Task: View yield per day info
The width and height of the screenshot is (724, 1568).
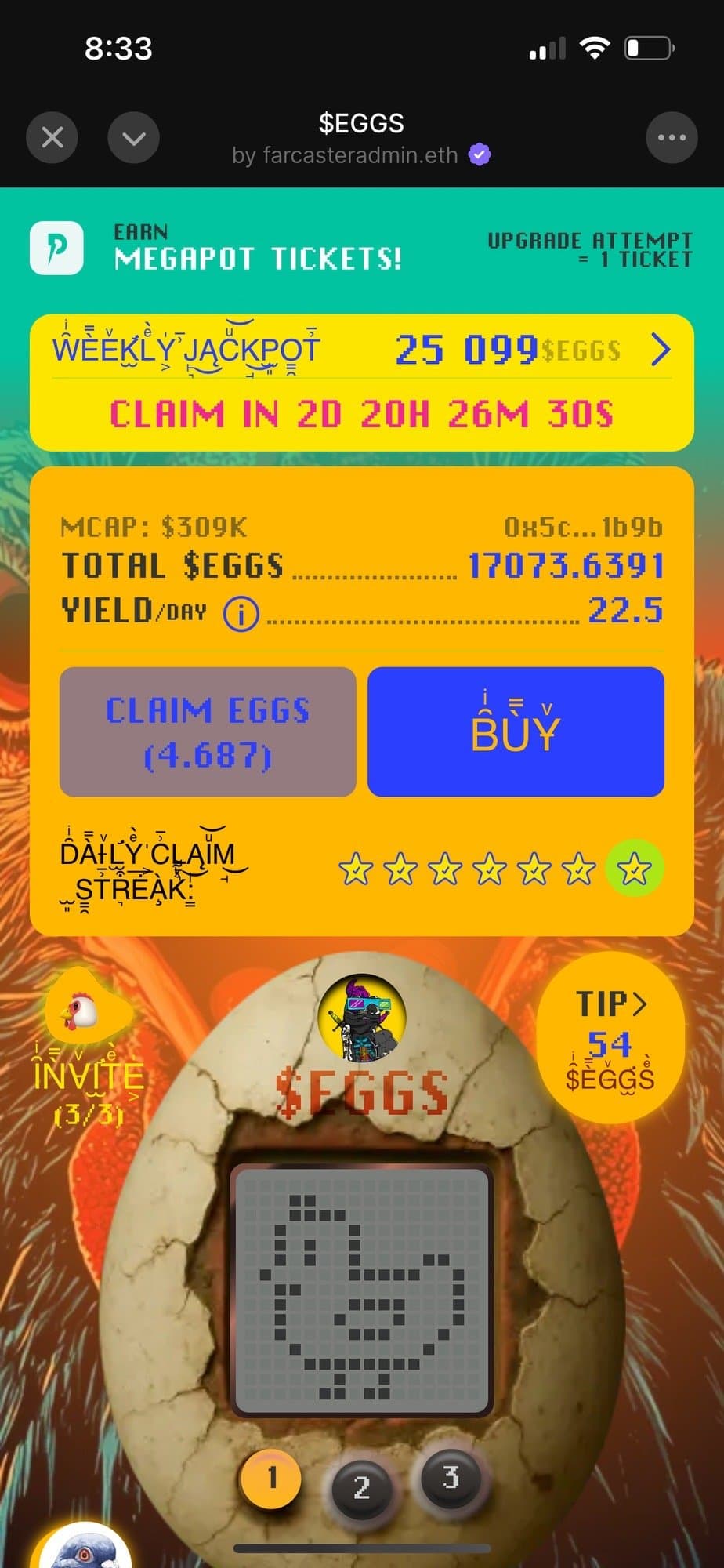Action: [x=241, y=614]
